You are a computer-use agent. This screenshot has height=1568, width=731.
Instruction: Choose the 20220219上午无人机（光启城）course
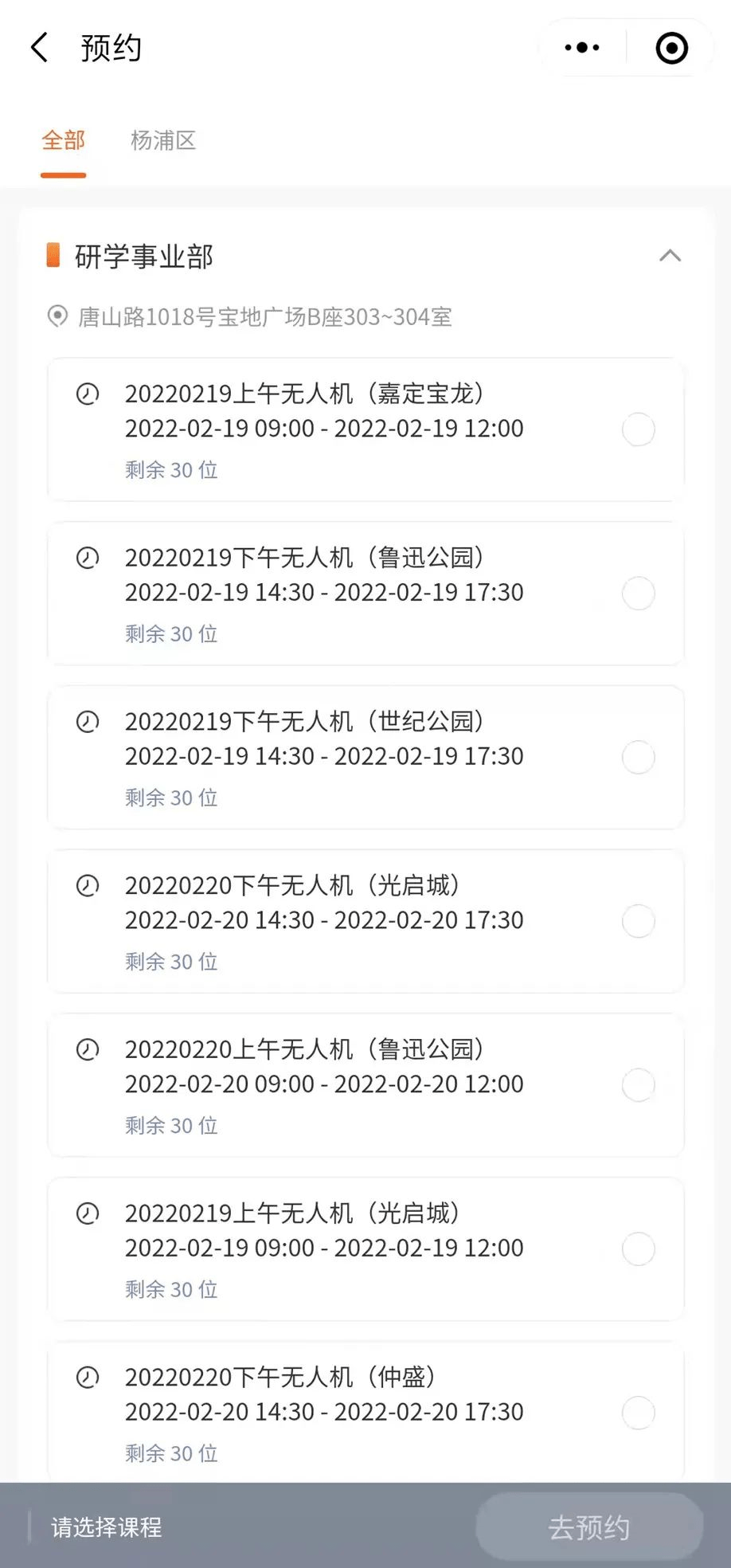pos(638,1249)
